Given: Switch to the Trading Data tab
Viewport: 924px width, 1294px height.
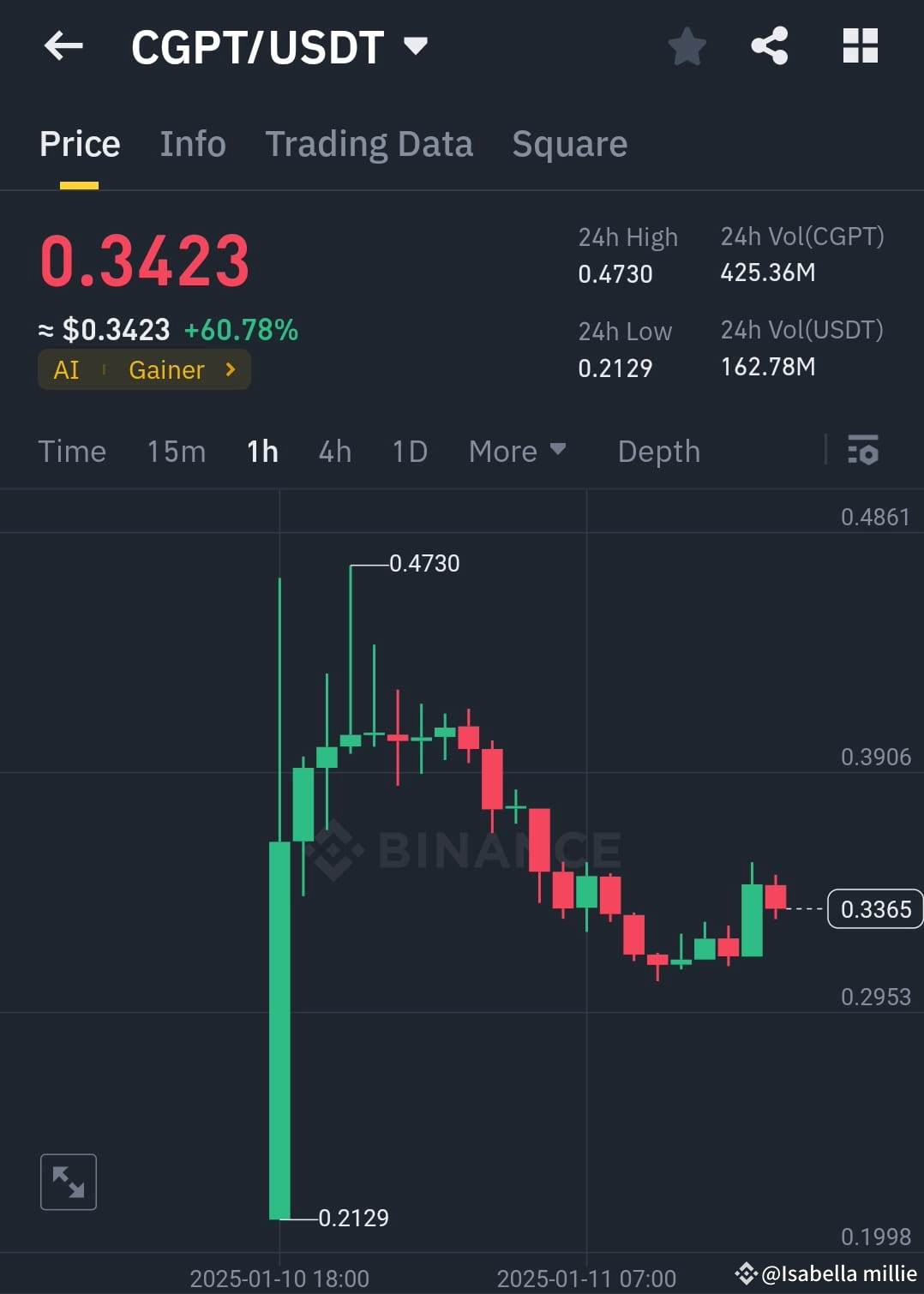Looking at the screenshot, I should coord(369,143).
